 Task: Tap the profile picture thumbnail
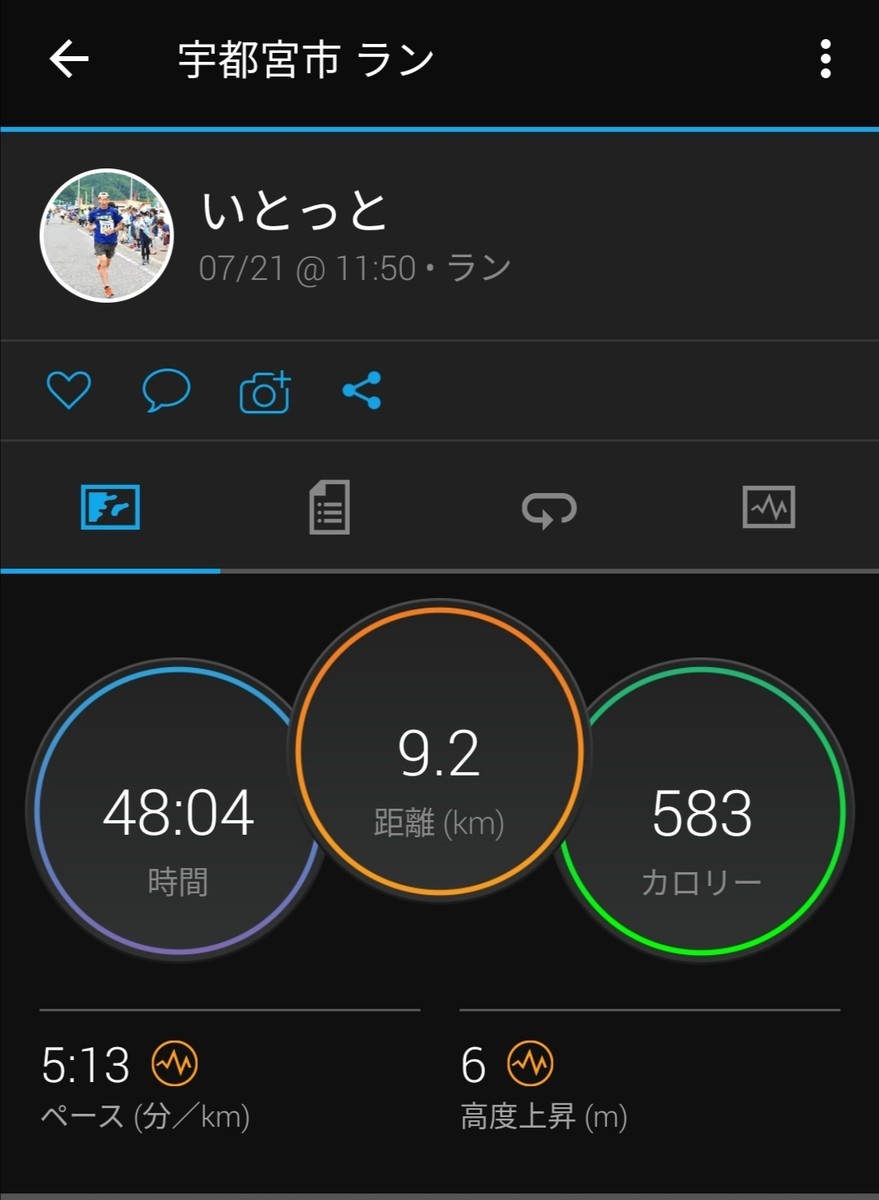[x=106, y=235]
